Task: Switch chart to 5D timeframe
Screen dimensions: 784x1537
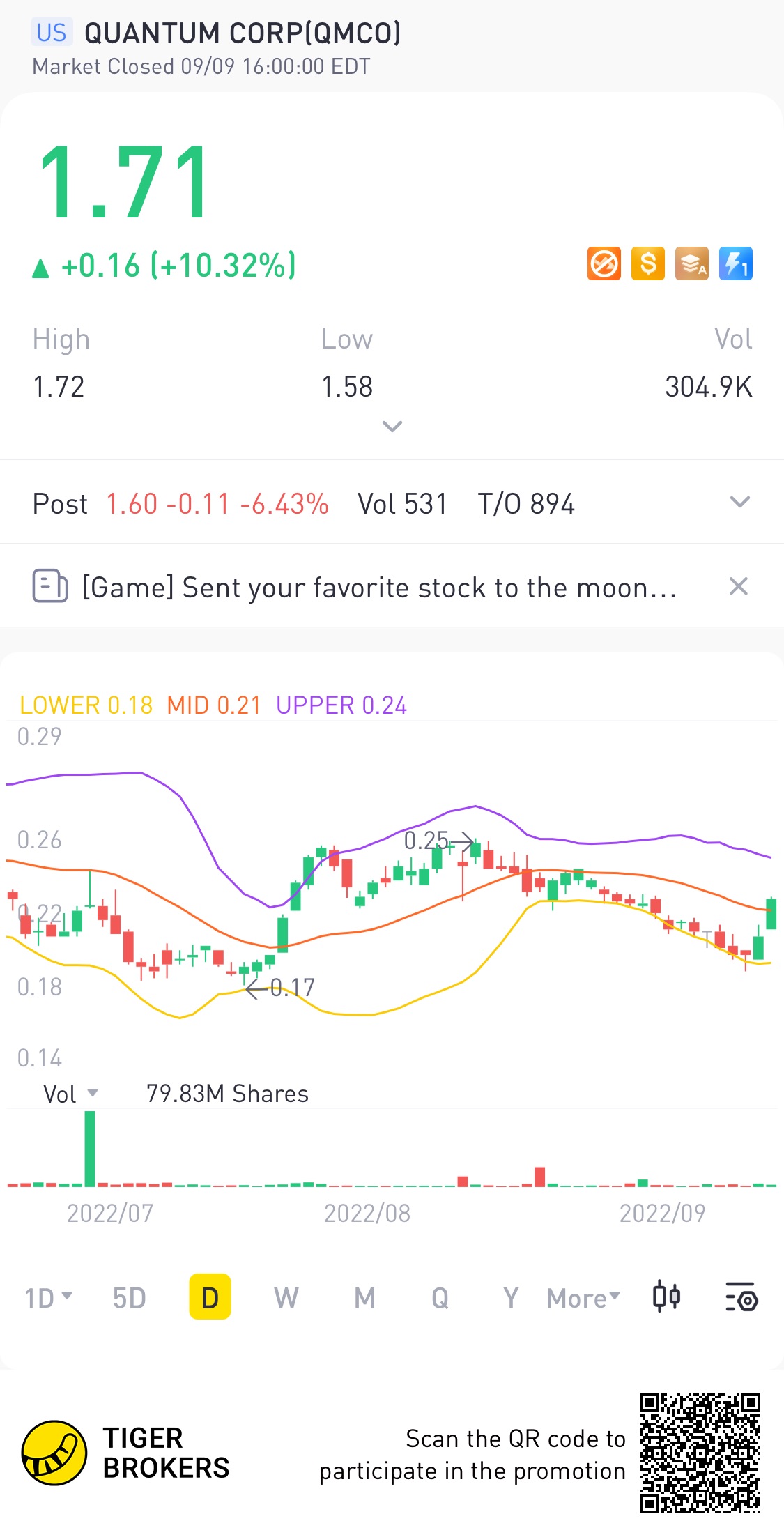Action: [130, 1298]
